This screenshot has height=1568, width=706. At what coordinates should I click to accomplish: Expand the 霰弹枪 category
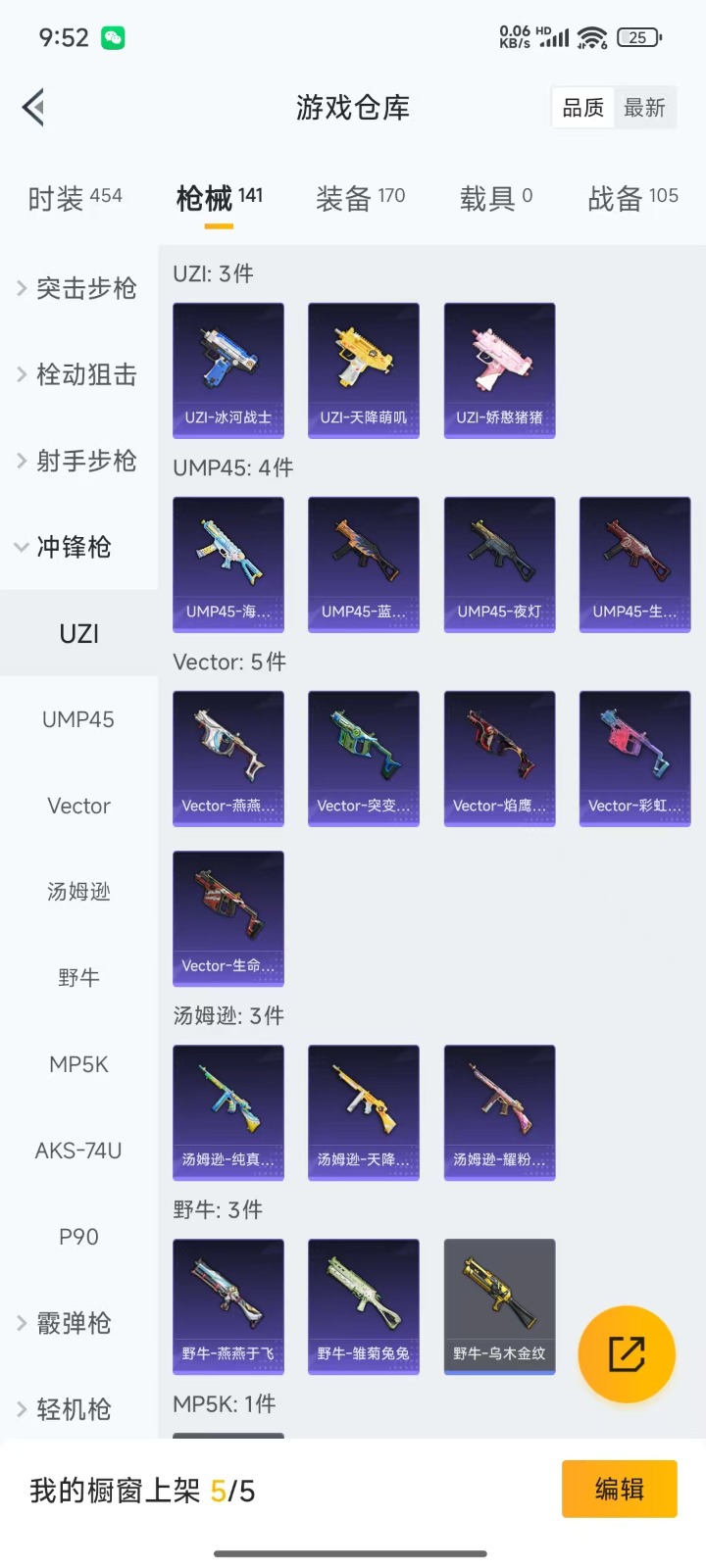tap(74, 1323)
